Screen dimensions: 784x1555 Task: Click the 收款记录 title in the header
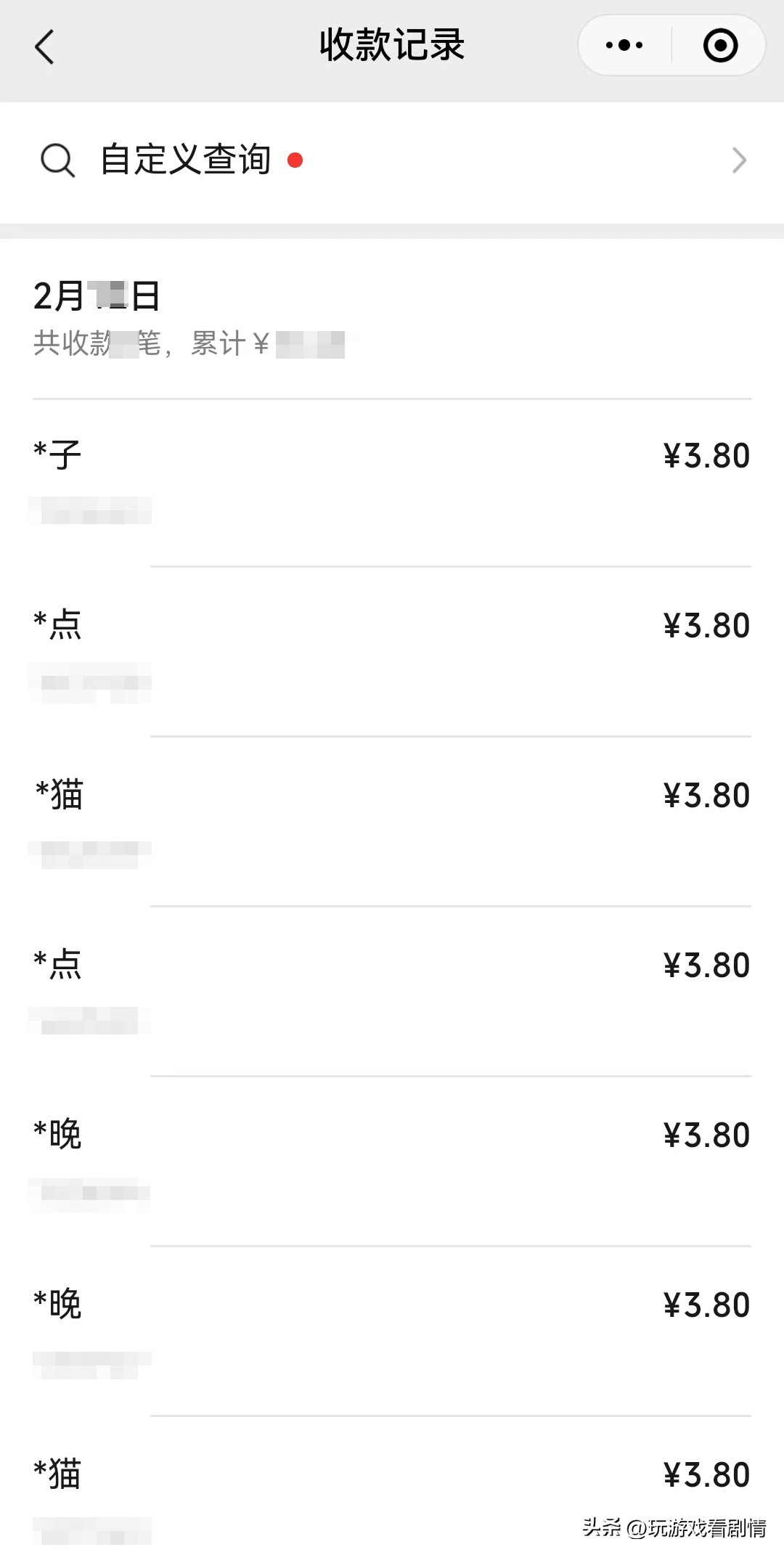pos(392,44)
